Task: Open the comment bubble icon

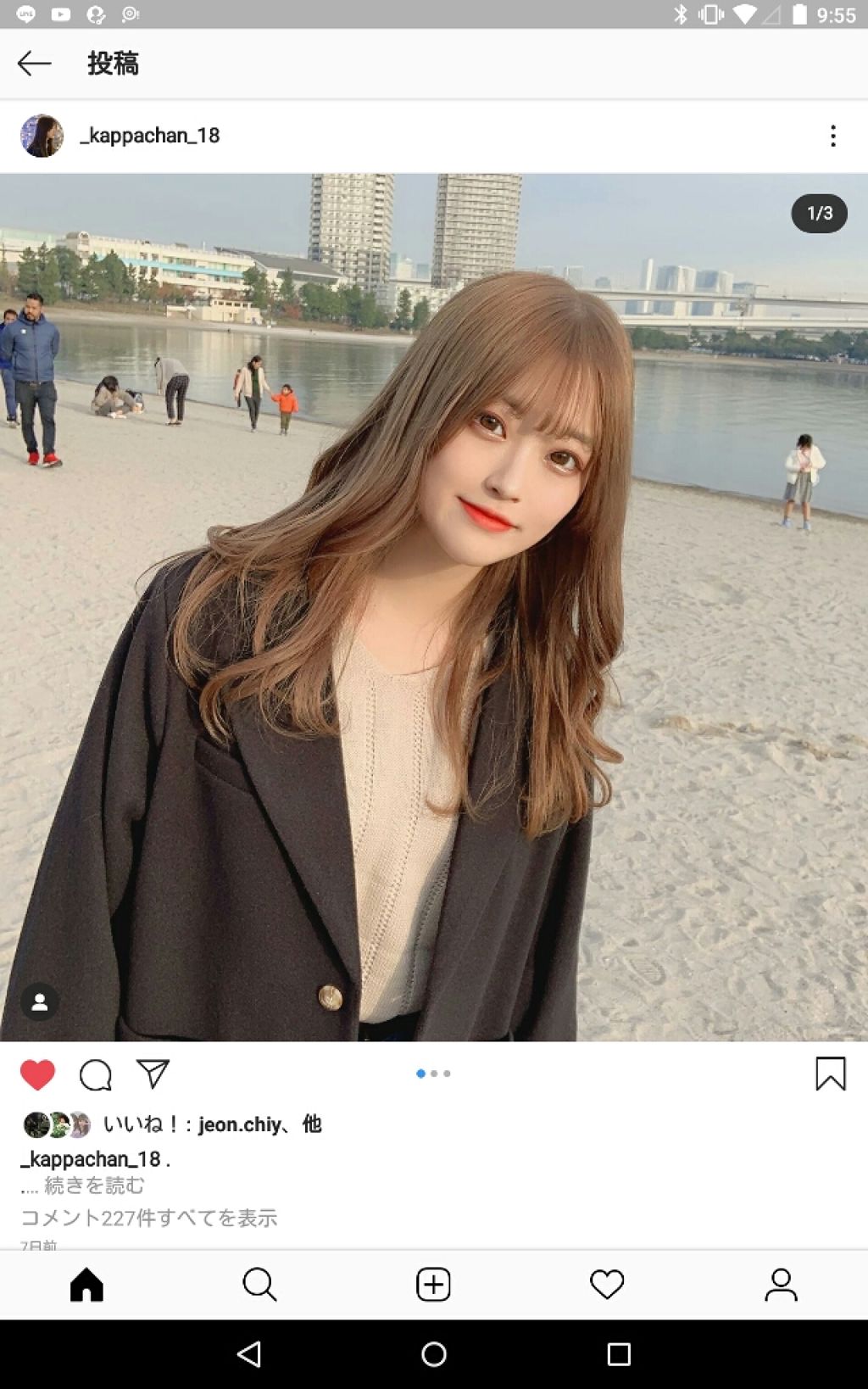Action: (x=95, y=1074)
